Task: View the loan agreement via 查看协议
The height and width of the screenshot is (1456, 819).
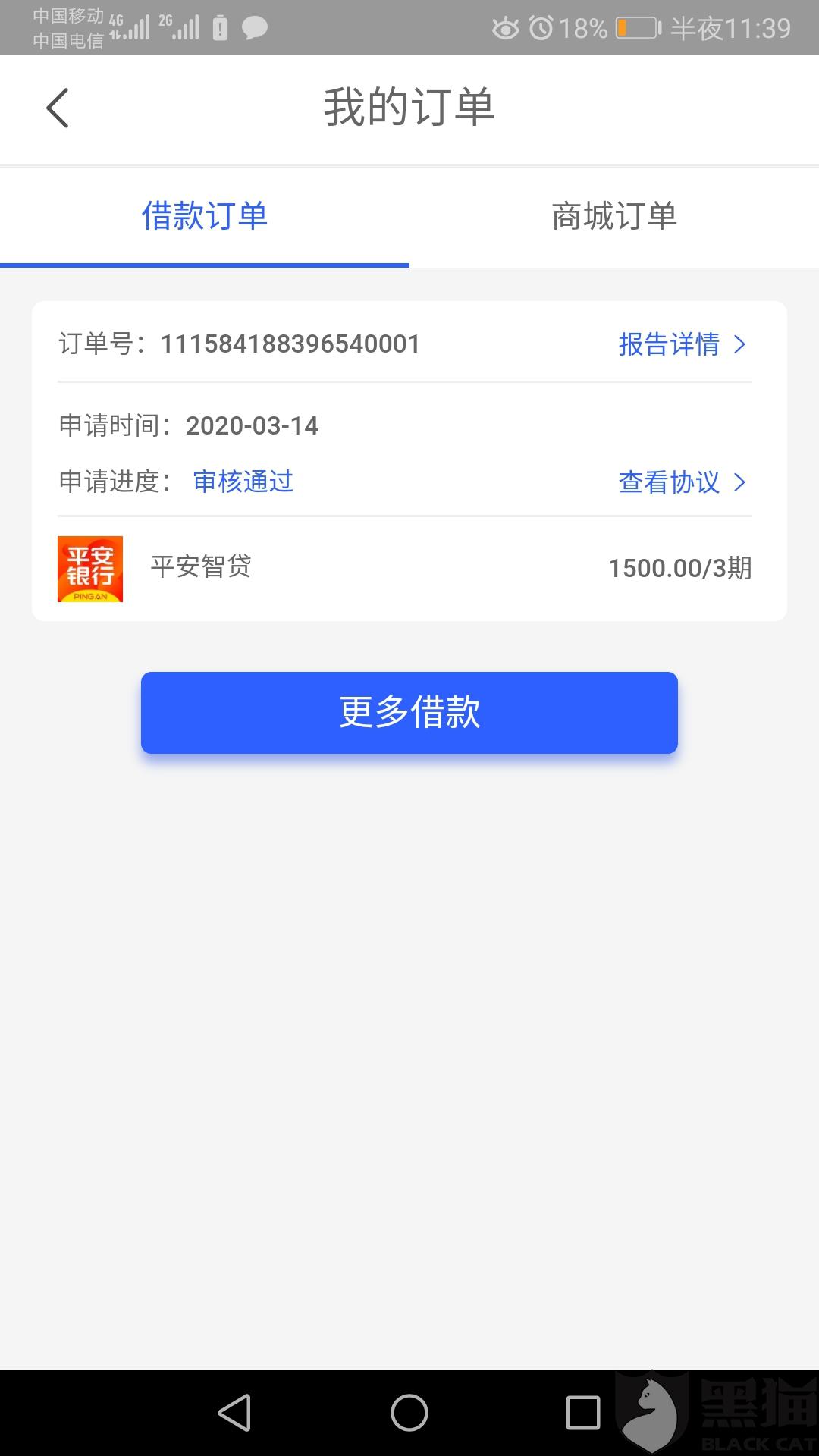Action: 682,482
